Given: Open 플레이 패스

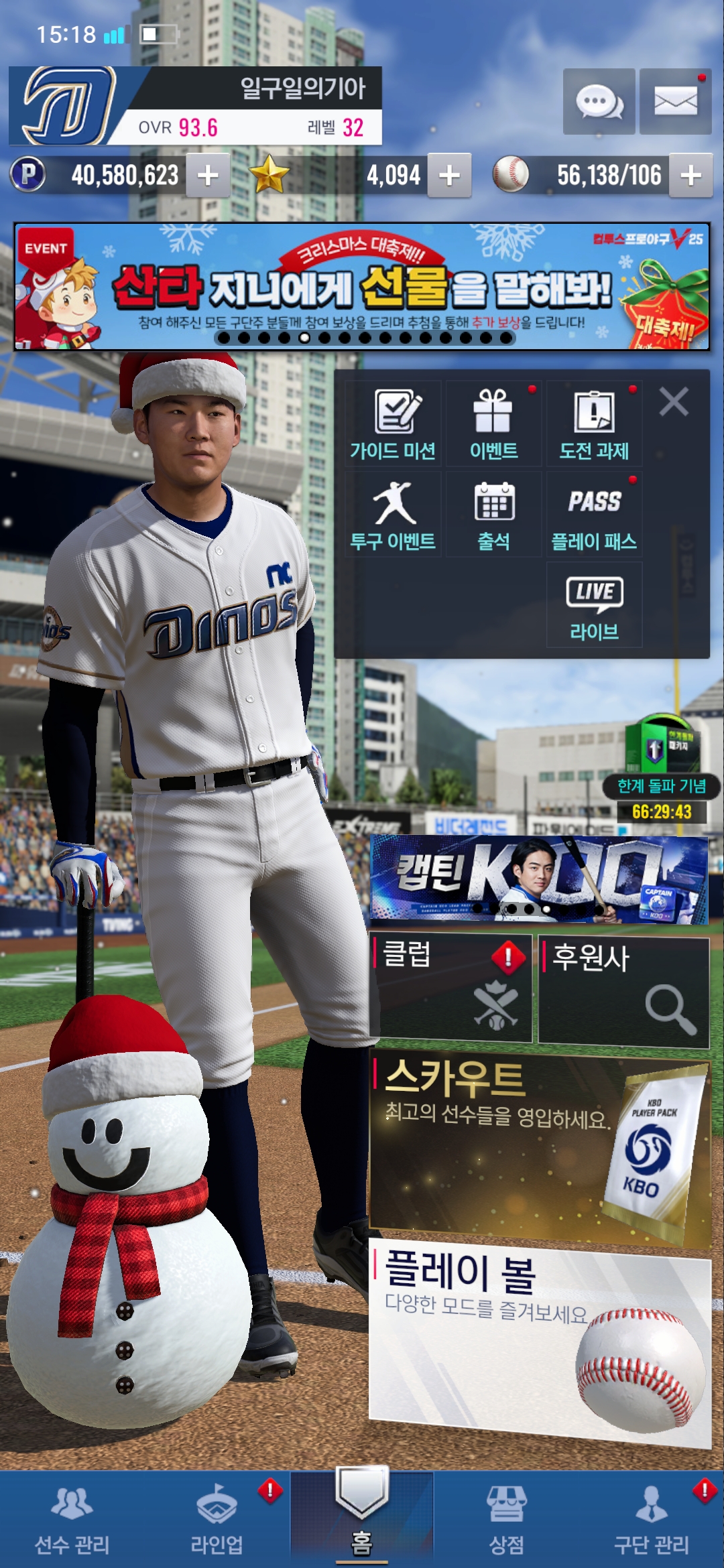Looking at the screenshot, I should 594,515.
